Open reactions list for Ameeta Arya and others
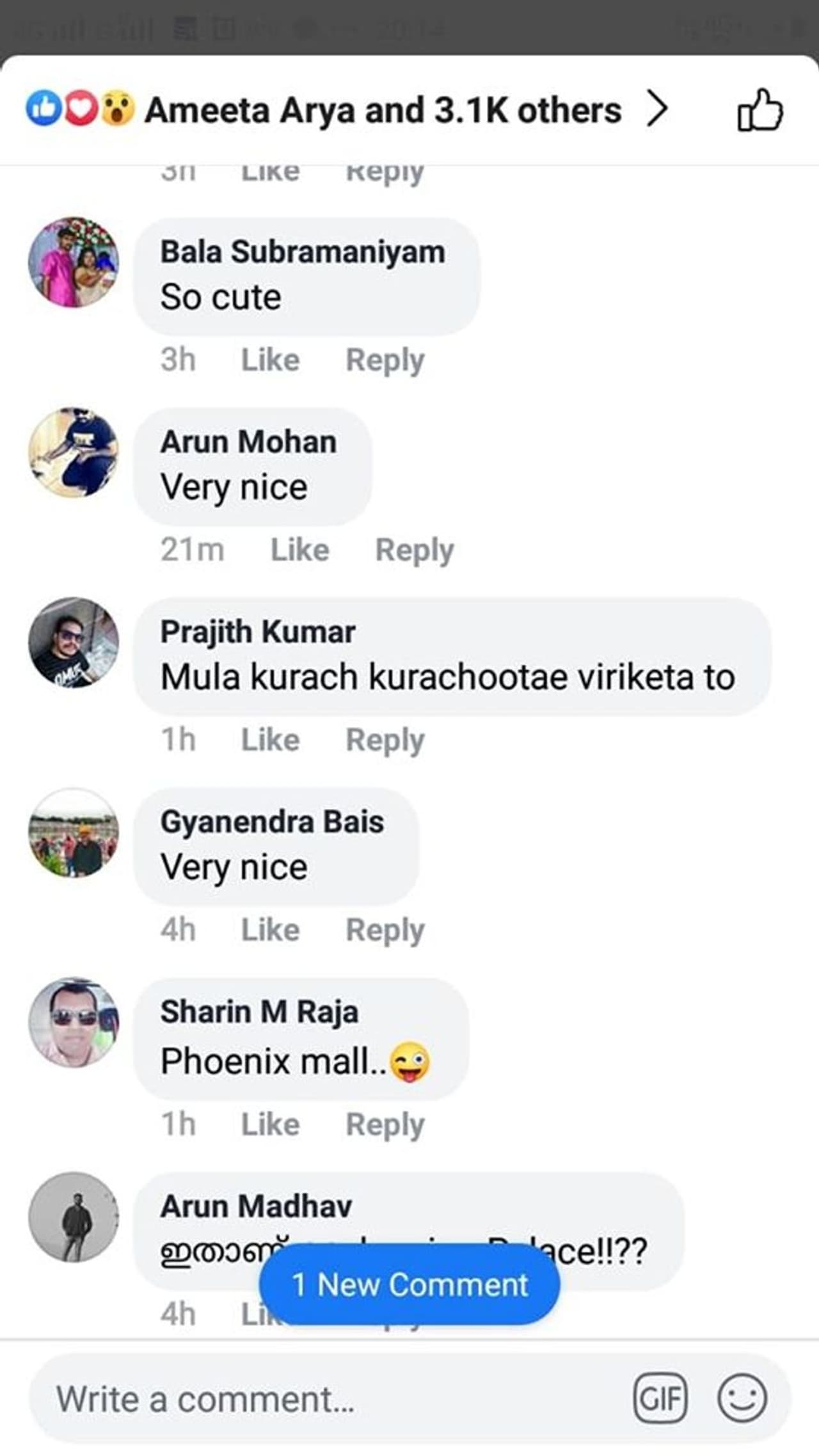This screenshot has height=1456, width=819. click(384, 110)
